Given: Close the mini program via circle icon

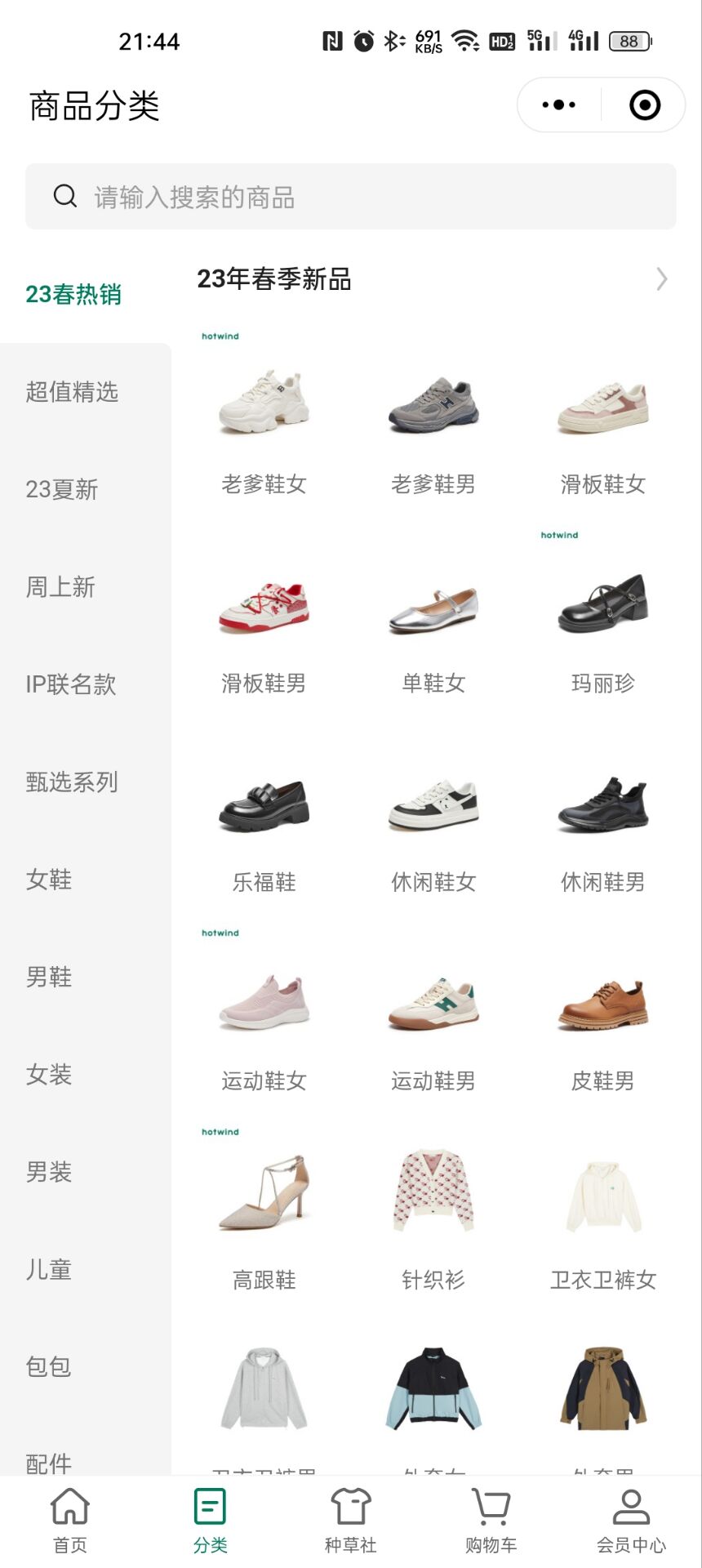Looking at the screenshot, I should tap(644, 105).
